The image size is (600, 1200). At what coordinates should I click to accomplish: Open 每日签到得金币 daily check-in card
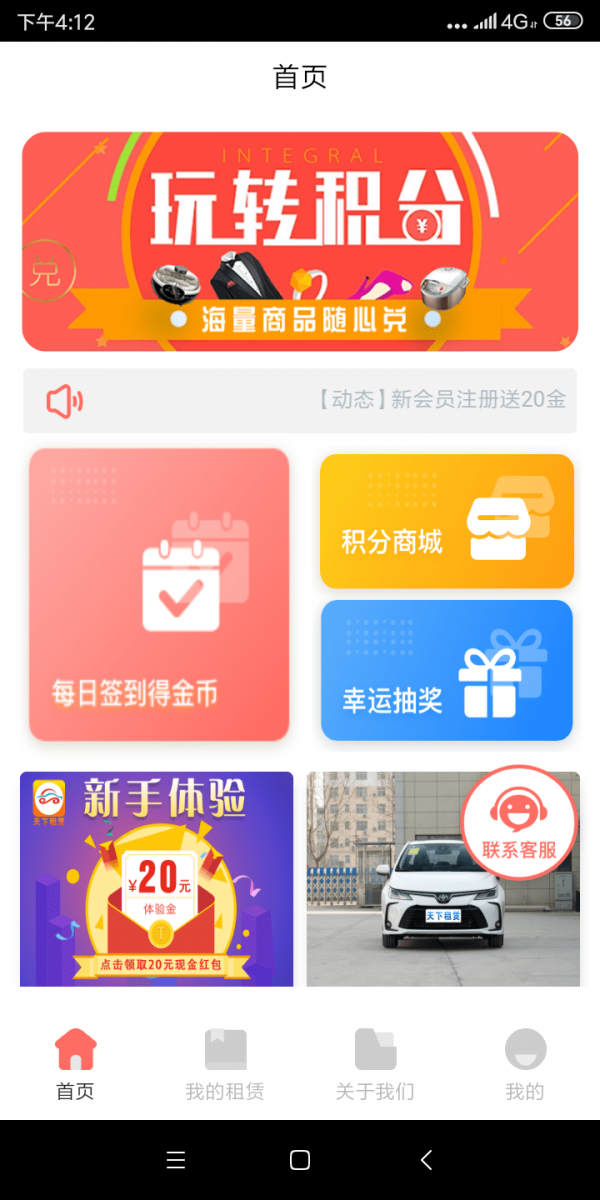tap(159, 595)
